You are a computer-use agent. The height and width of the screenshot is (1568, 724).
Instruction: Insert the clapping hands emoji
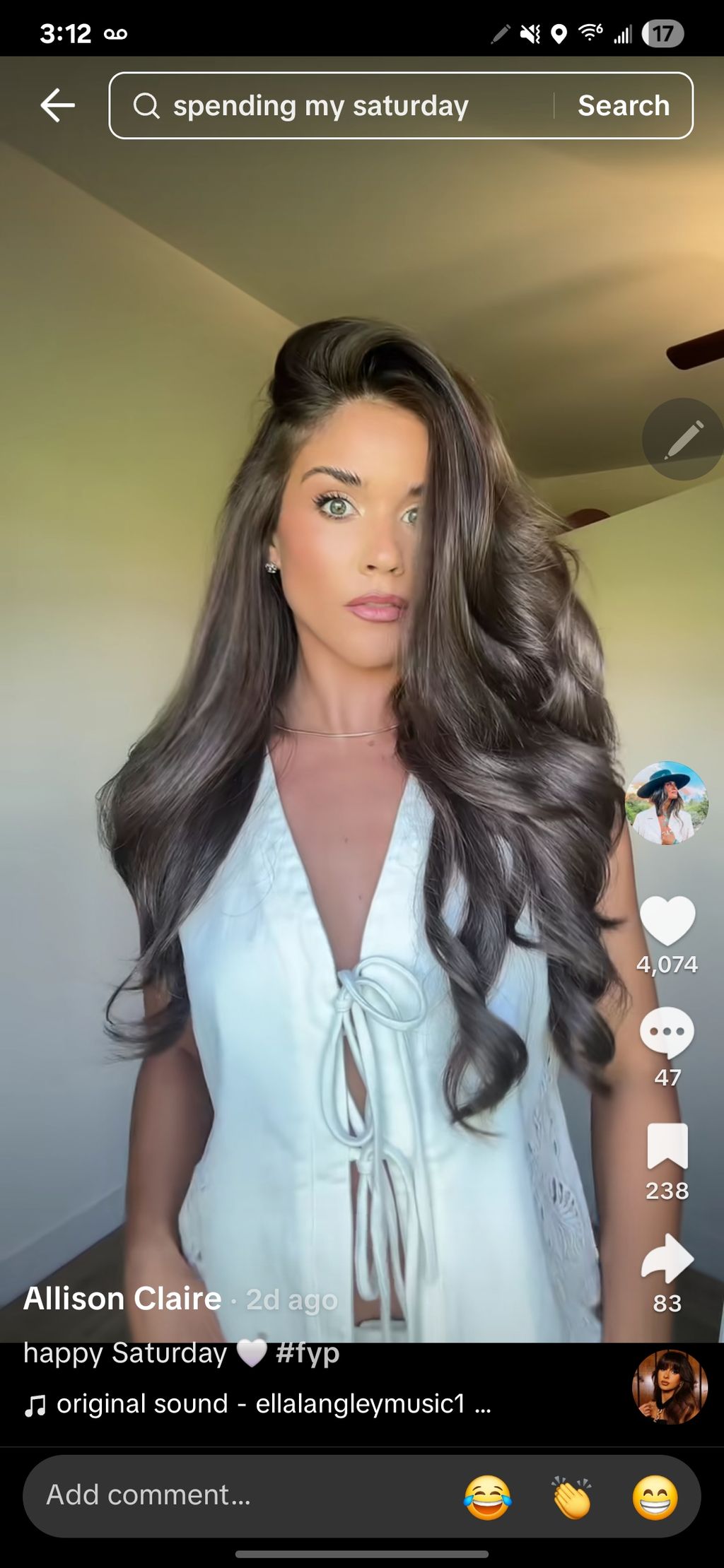coord(571,1497)
